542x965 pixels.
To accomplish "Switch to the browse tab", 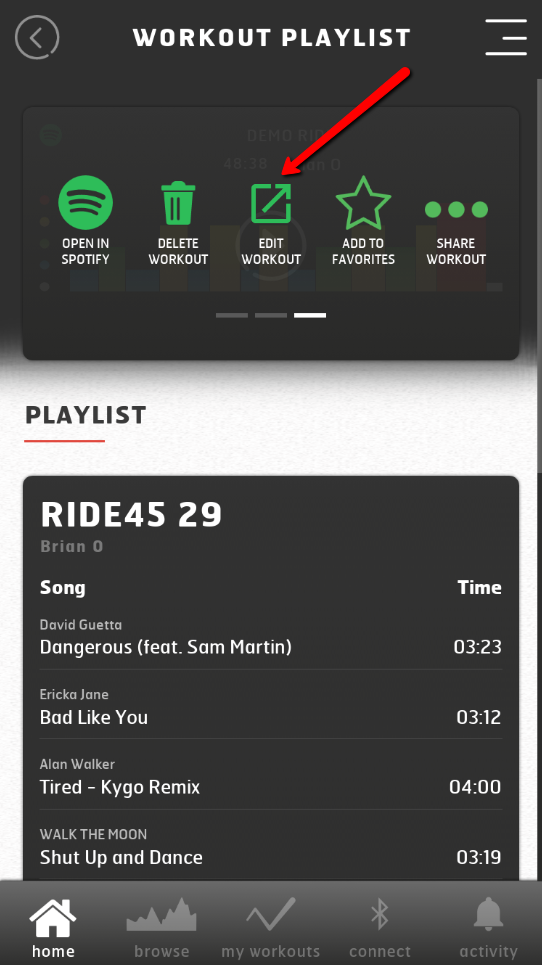I will pyautogui.click(x=161, y=928).
